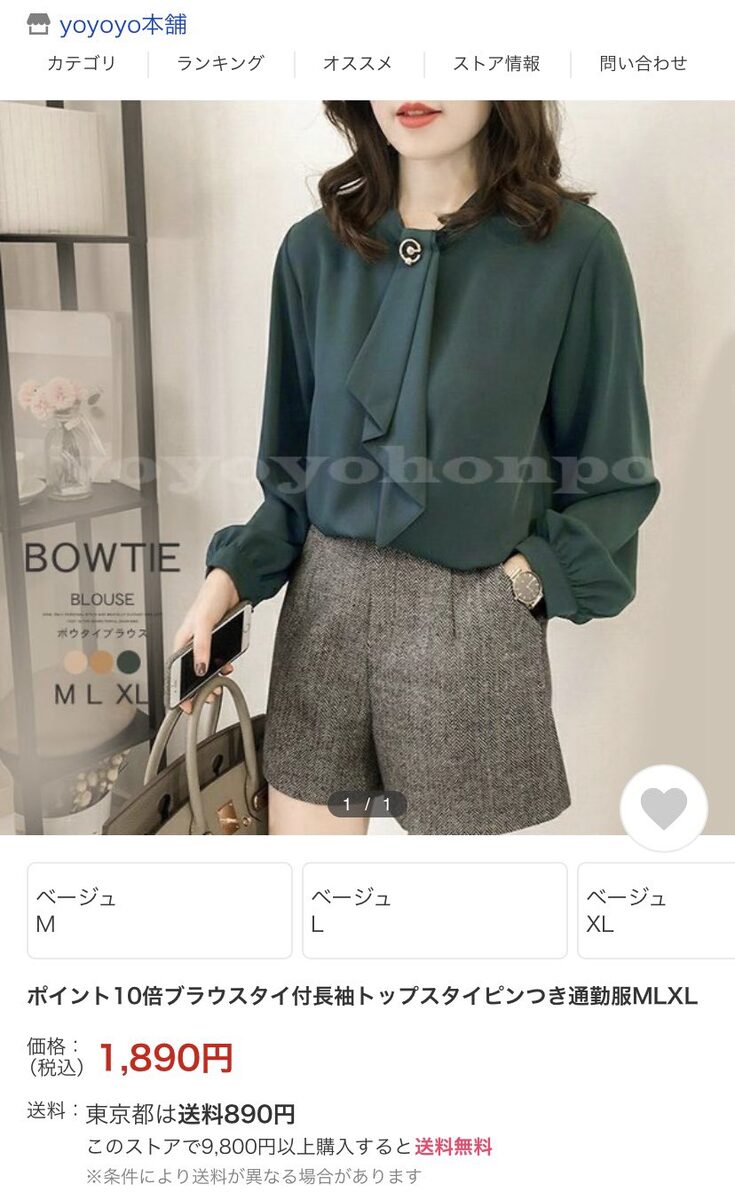
Task: Open the yoyoyo本舗 store page
Action: (x=108, y=25)
